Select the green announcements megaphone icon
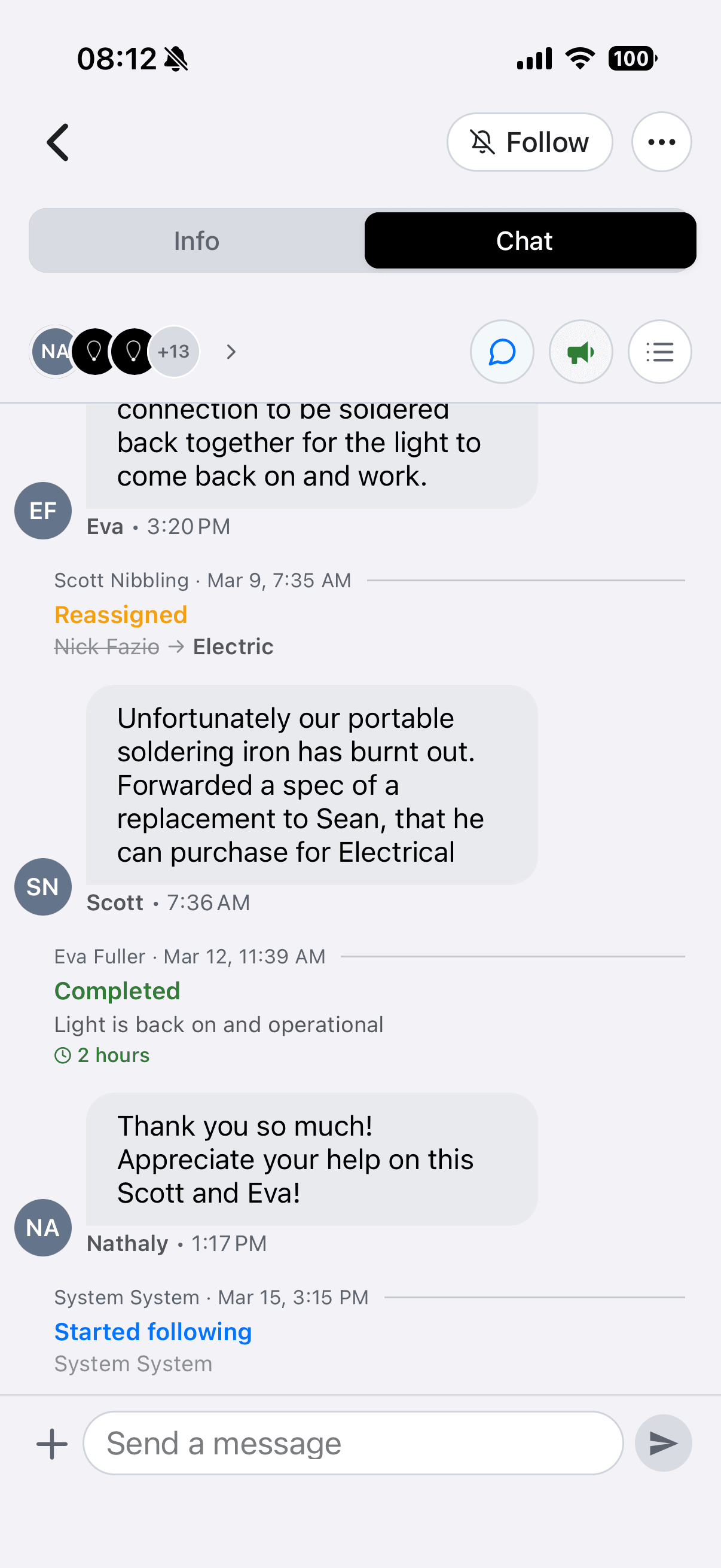This screenshot has height=1568, width=721. [x=580, y=352]
